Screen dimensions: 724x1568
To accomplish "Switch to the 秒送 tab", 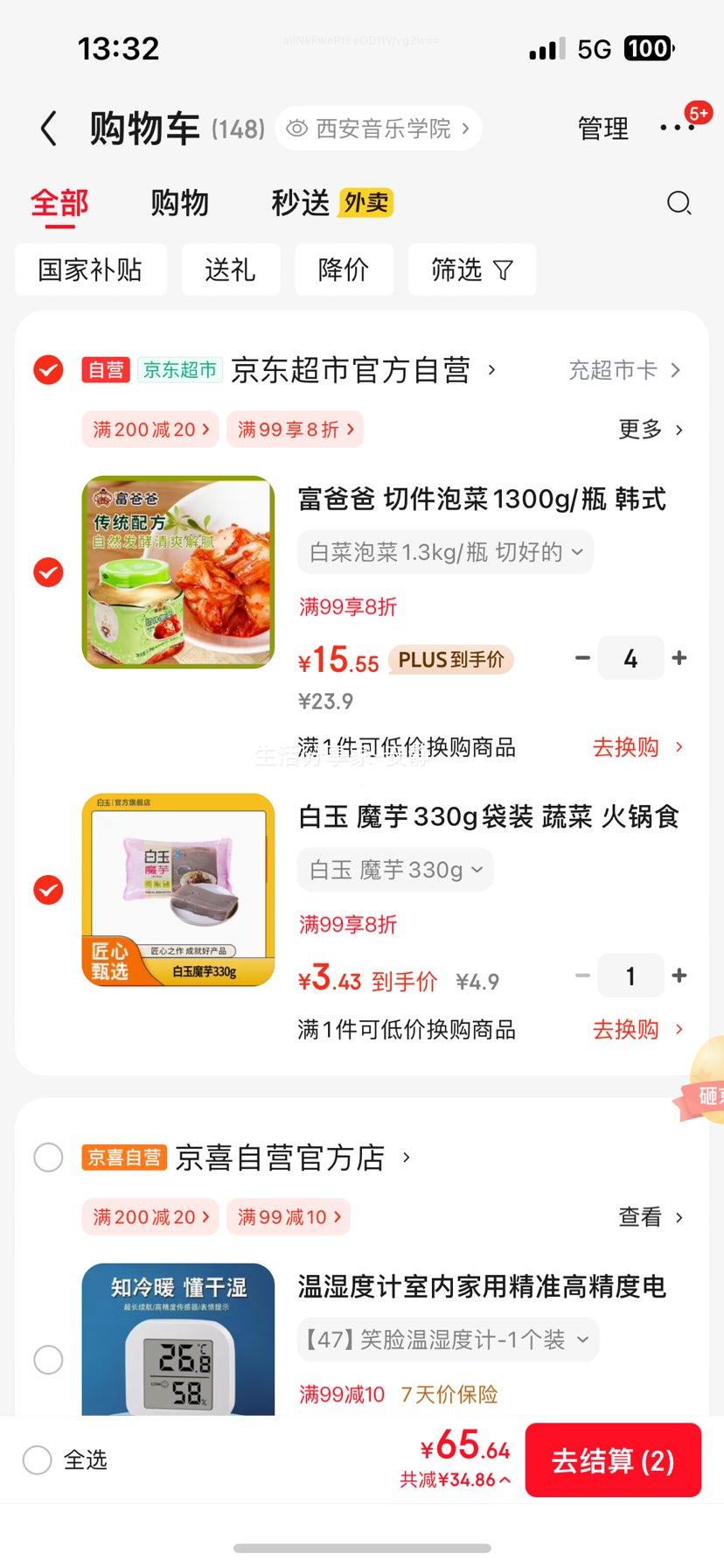I will (x=299, y=202).
